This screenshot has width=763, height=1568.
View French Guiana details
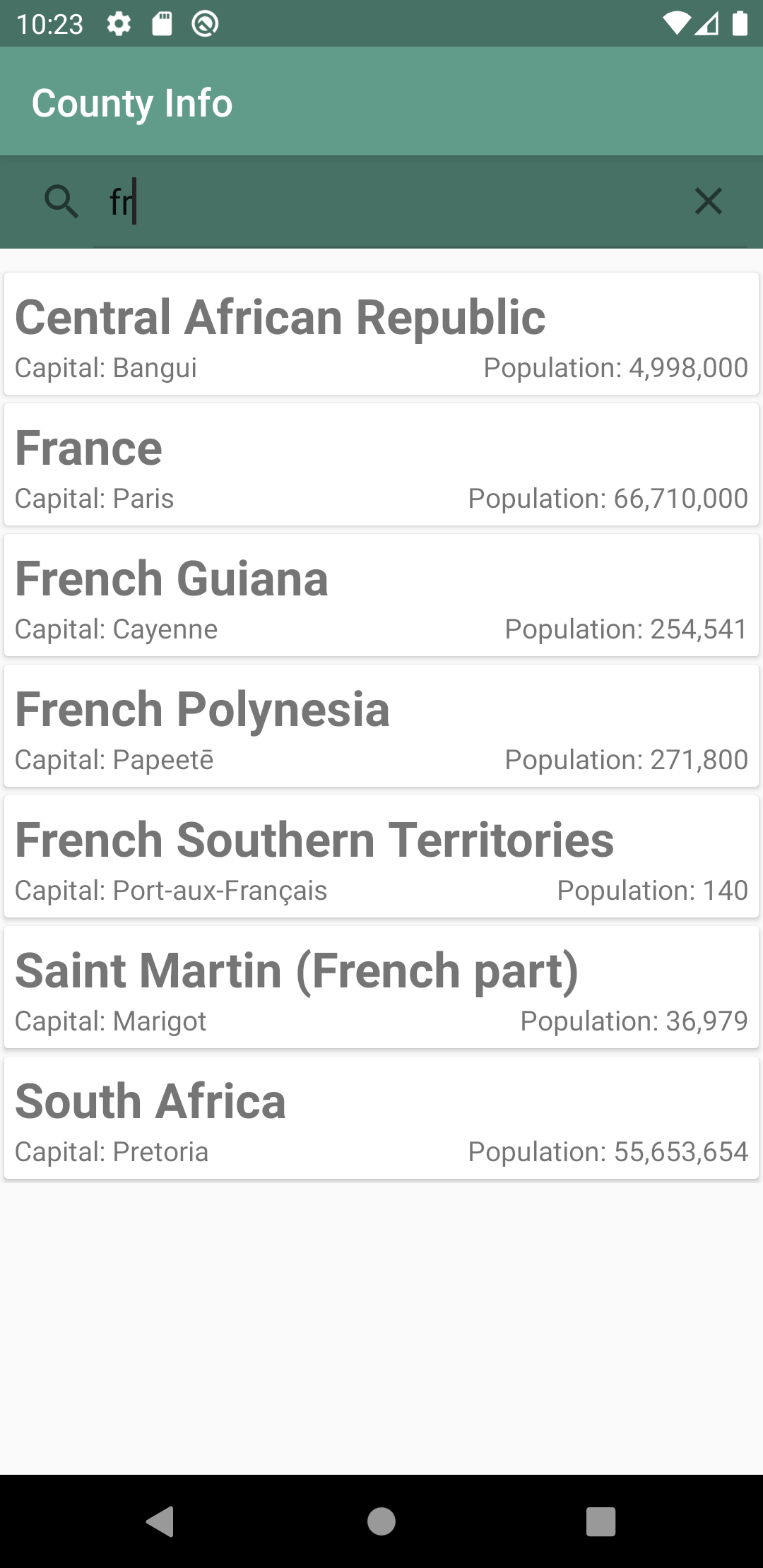[x=381, y=595]
